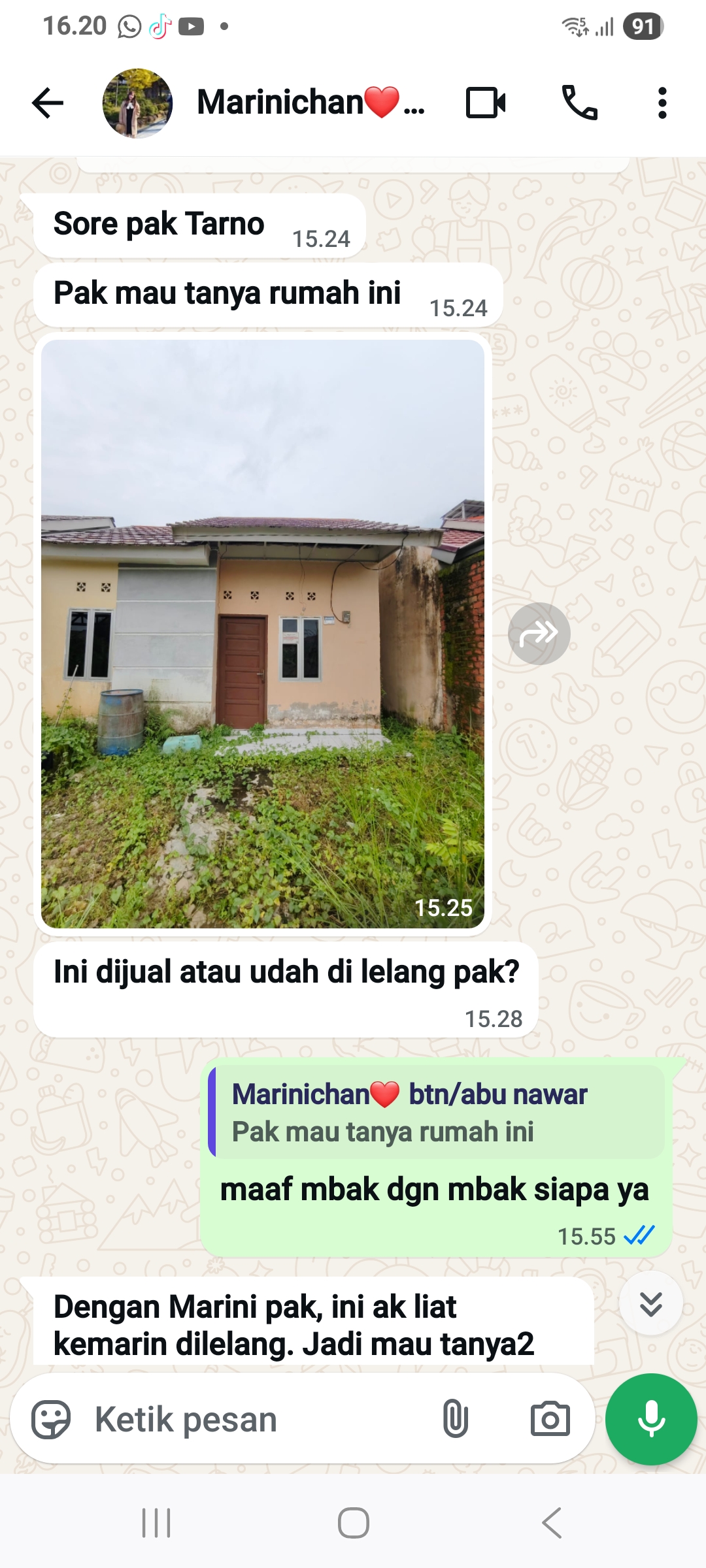Viewport: 706px width, 1568px height.
Task: Tap the green microphone button
Action: point(651,1419)
